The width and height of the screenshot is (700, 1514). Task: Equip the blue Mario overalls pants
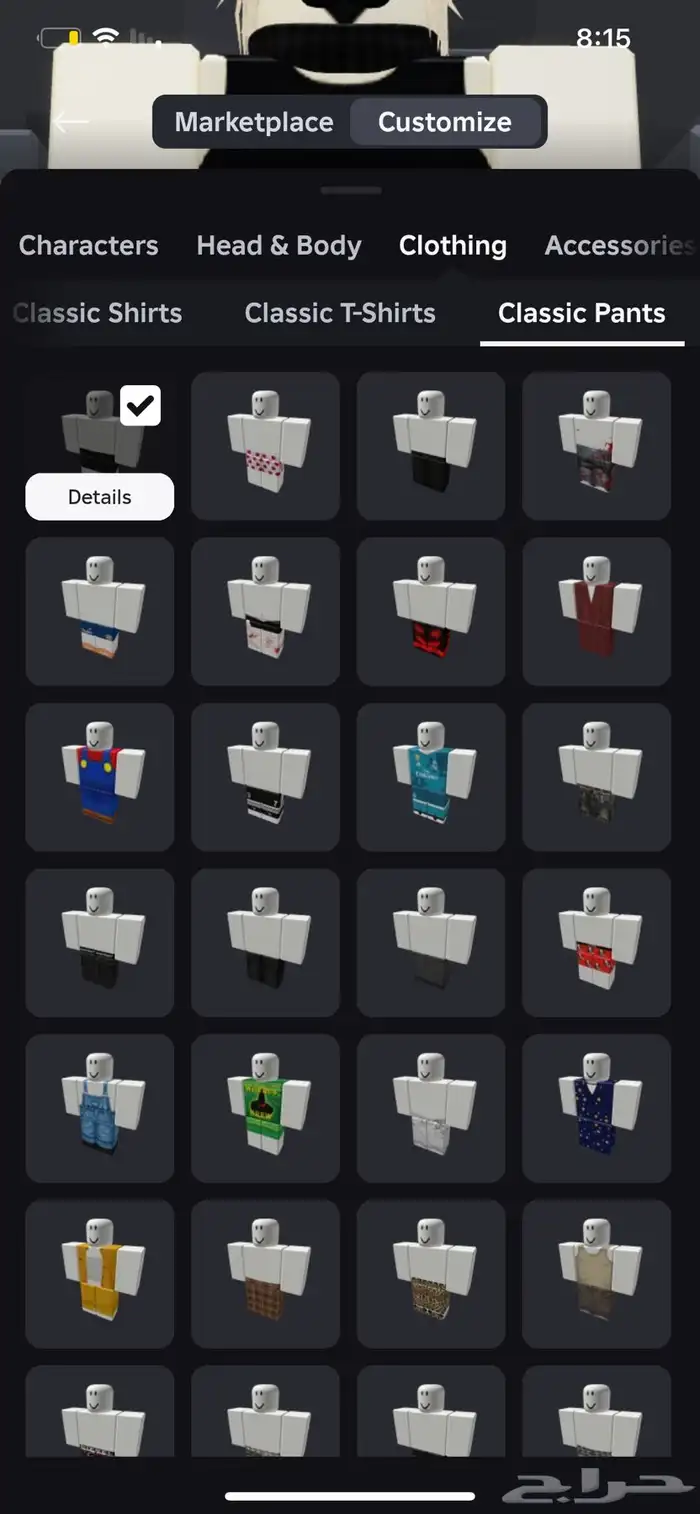pos(99,777)
